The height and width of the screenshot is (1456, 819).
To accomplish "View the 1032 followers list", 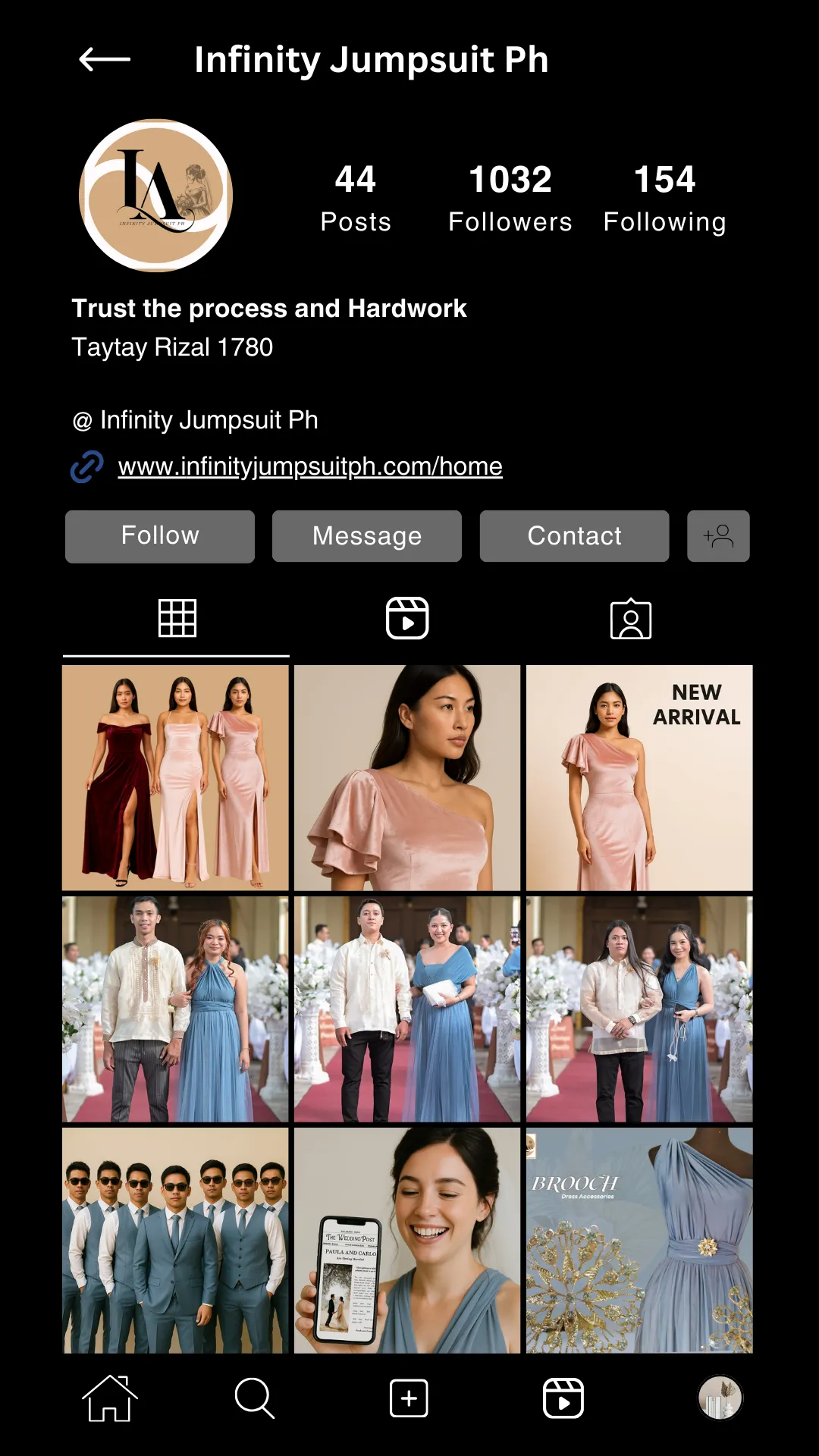I will pyautogui.click(x=510, y=199).
